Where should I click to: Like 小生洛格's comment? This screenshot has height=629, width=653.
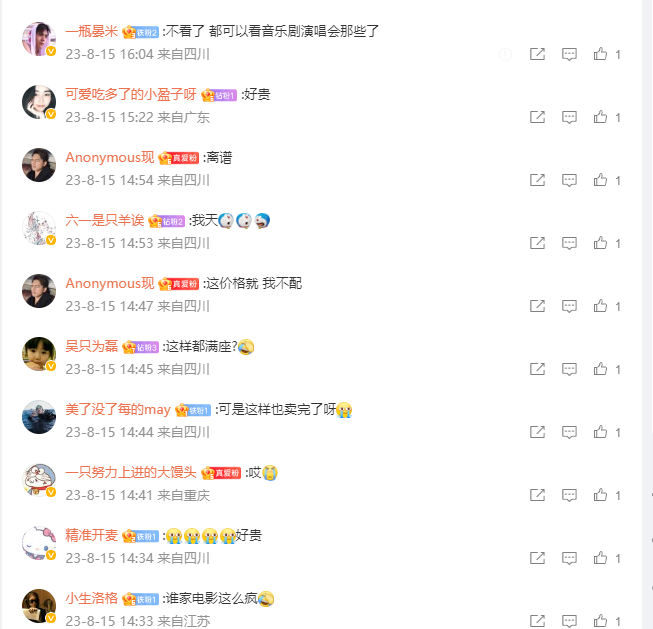[600, 621]
